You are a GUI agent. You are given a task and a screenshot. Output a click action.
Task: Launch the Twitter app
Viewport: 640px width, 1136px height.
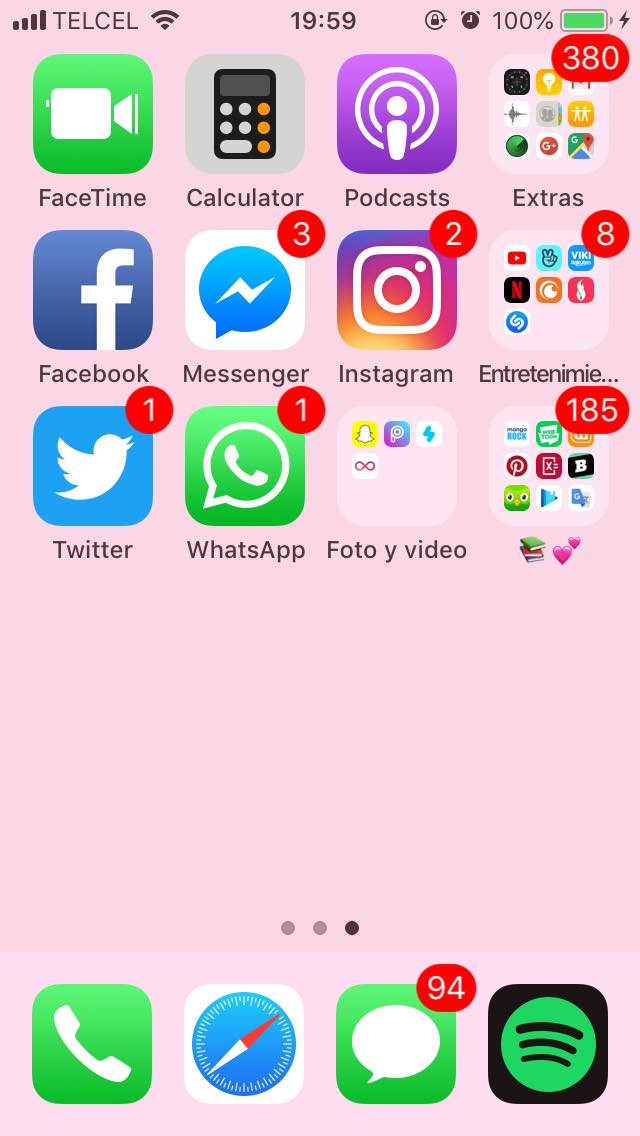coord(93,466)
